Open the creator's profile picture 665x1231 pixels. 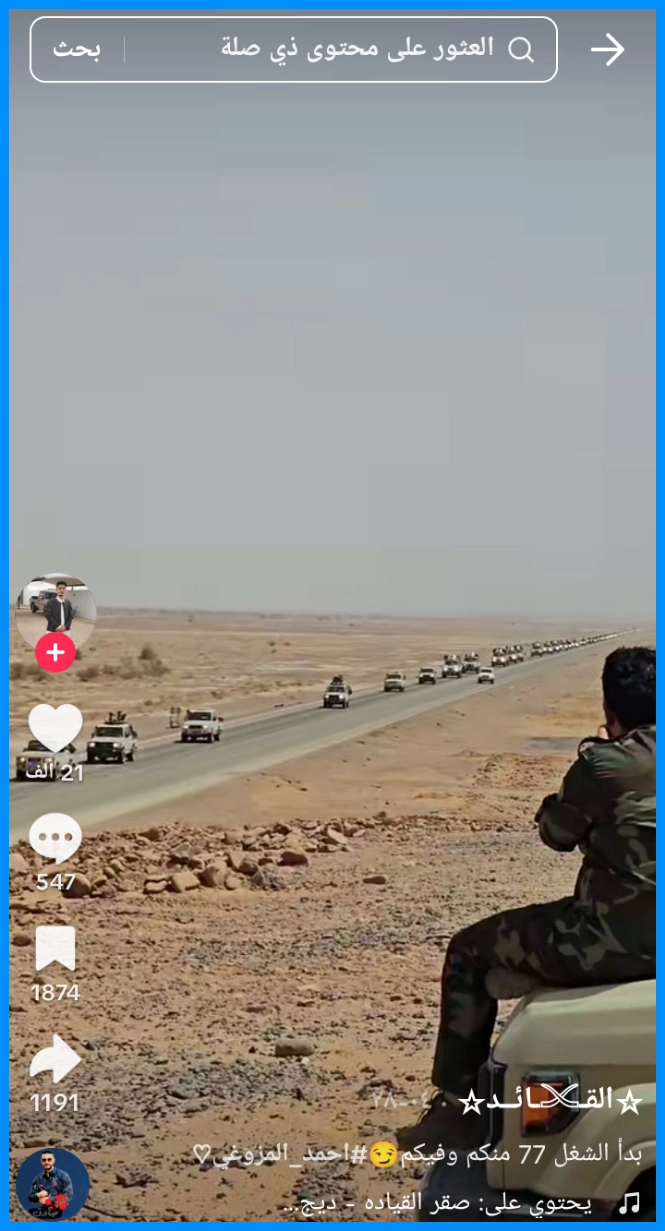[56, 609]
